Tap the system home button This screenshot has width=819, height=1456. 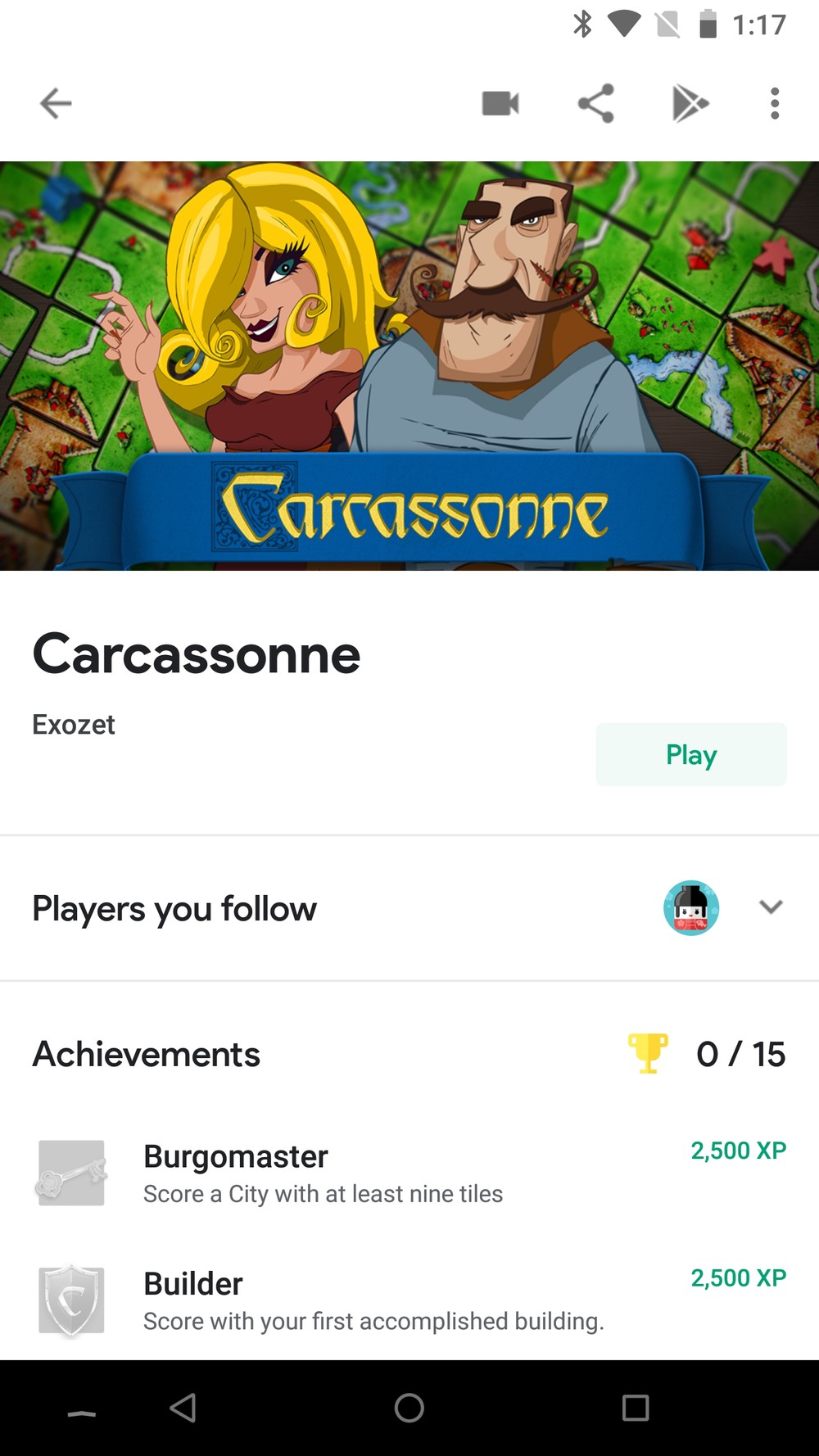tap(409, 1408)
